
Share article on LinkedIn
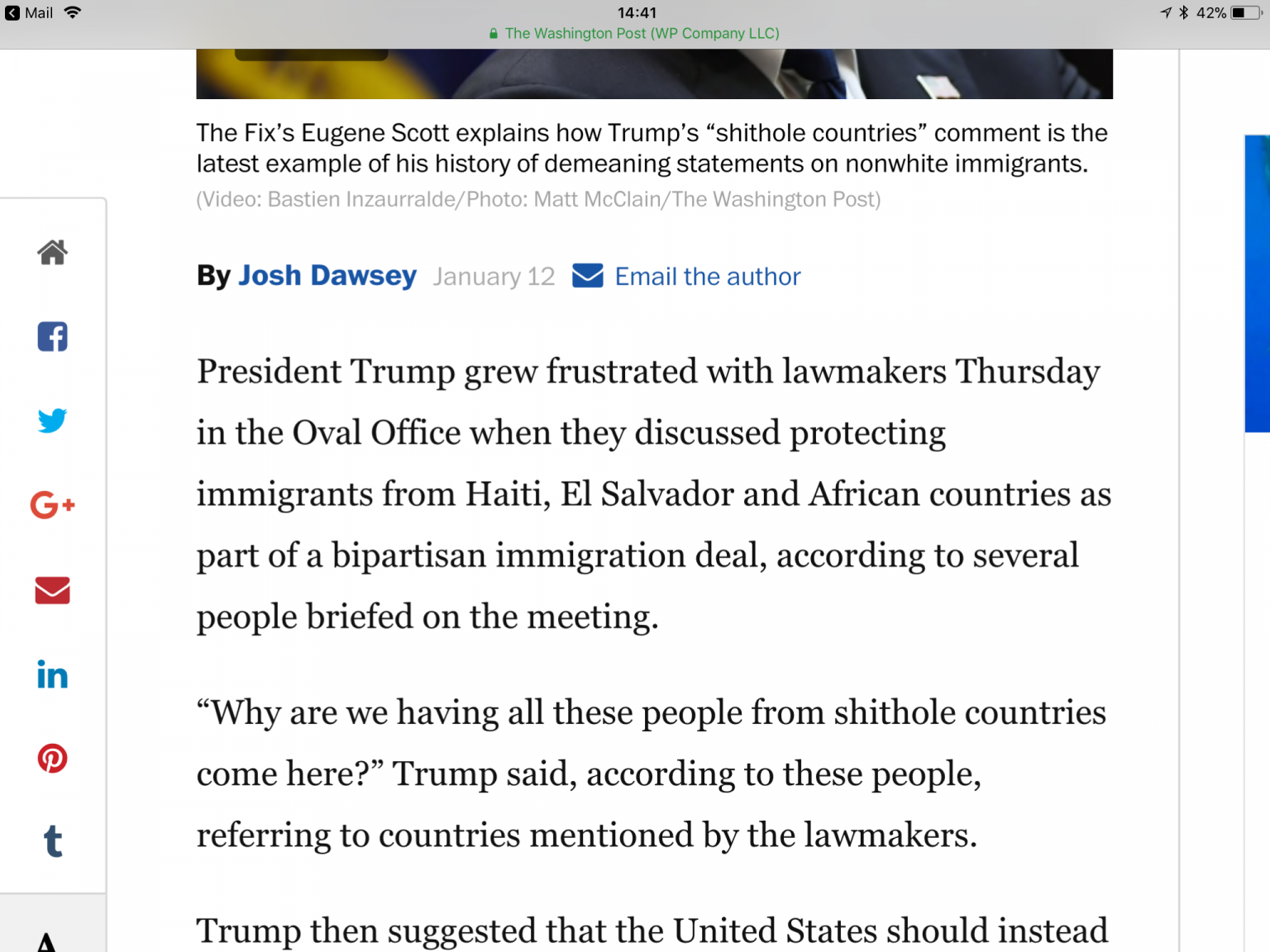coord(52,675)
